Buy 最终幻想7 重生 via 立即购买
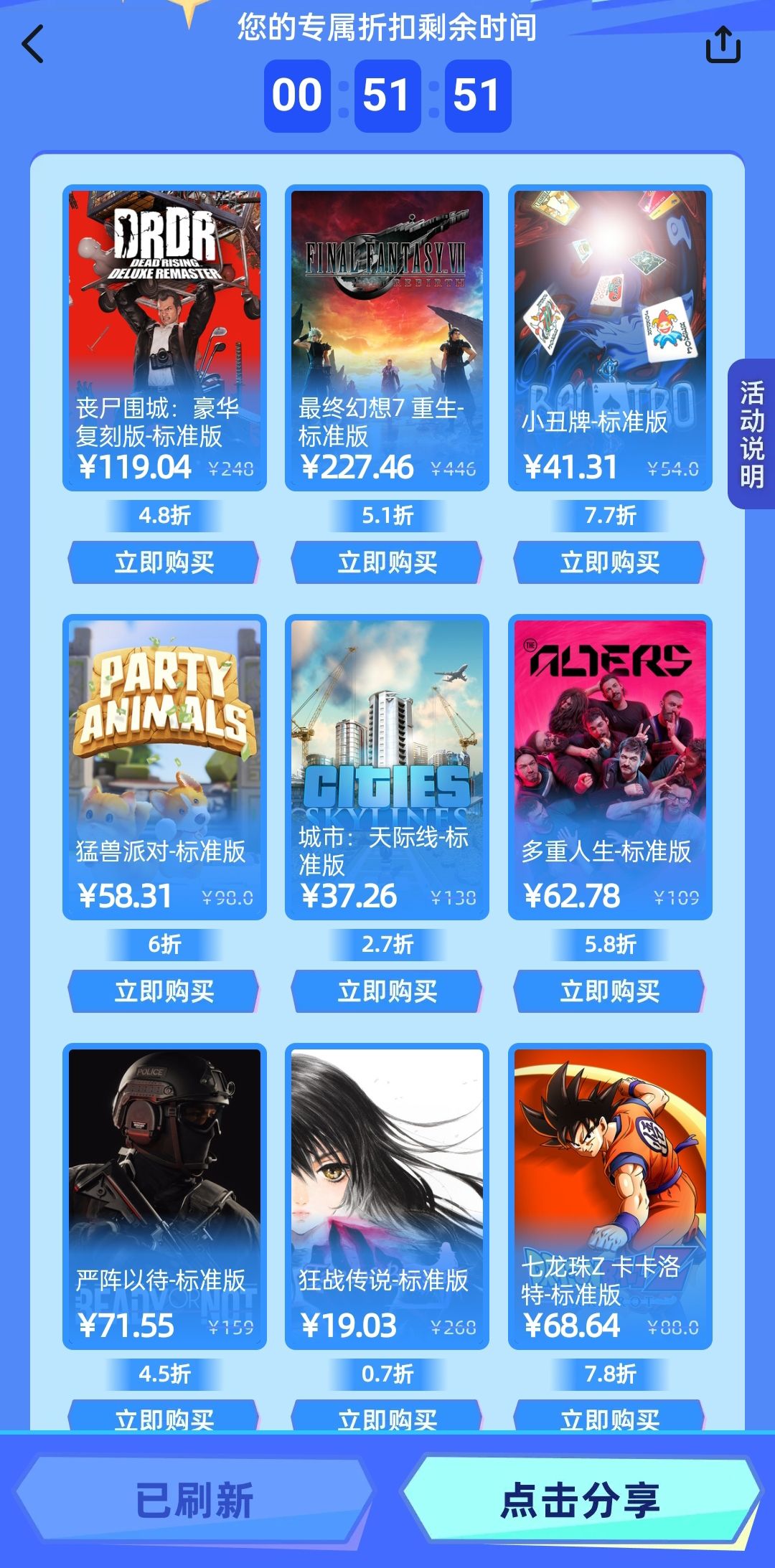Screen dimensions: 775x1568 pos(387,562)
